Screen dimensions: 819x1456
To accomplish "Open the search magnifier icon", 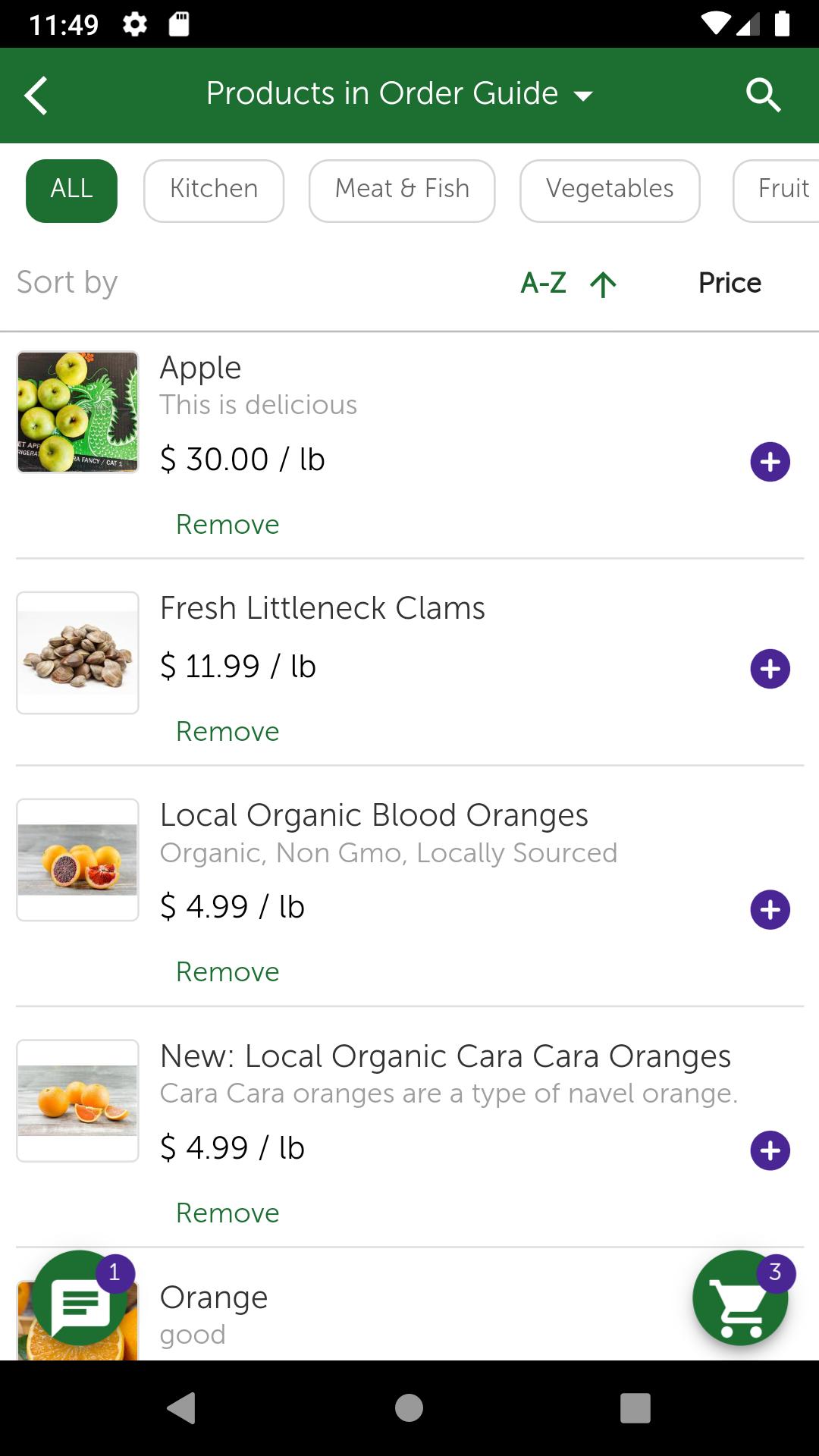I will pos(763,96).
